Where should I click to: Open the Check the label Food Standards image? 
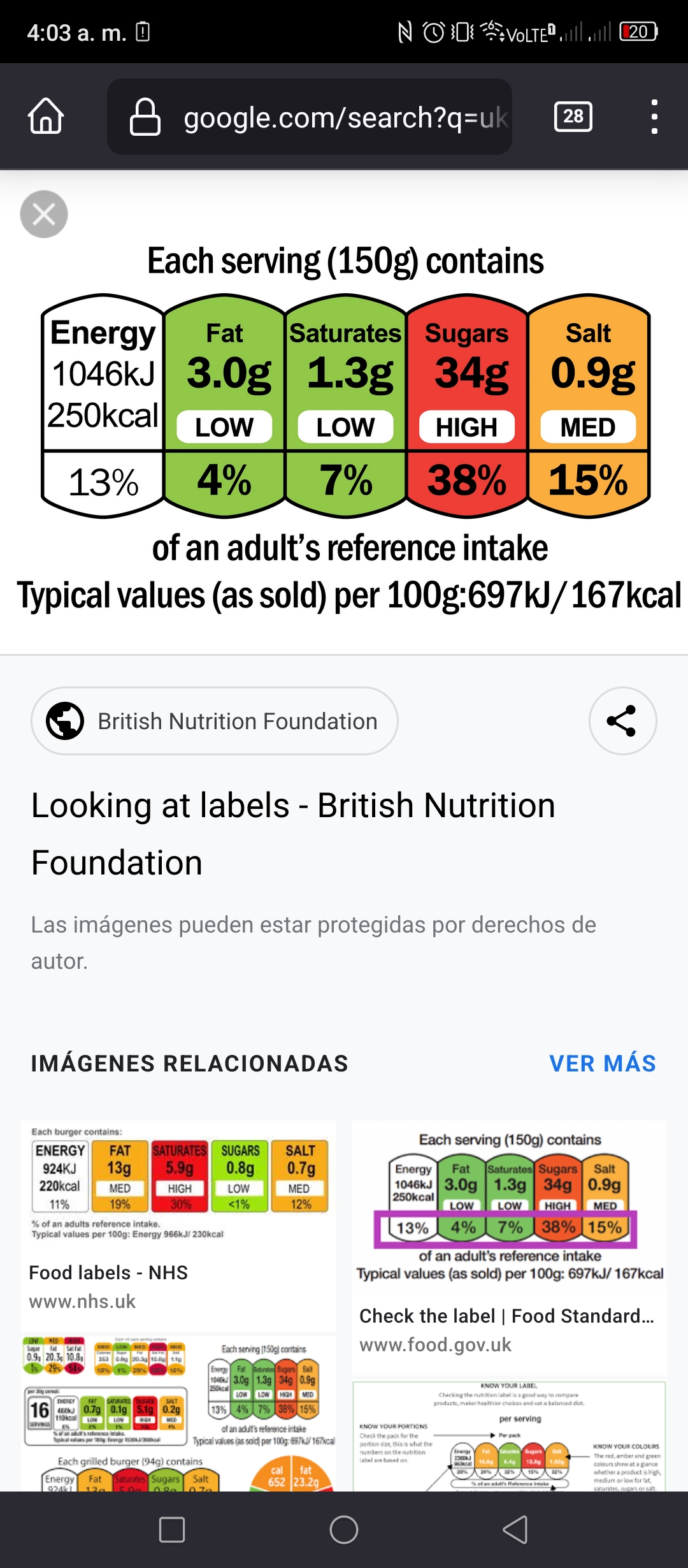click(x=510, y=1239)
